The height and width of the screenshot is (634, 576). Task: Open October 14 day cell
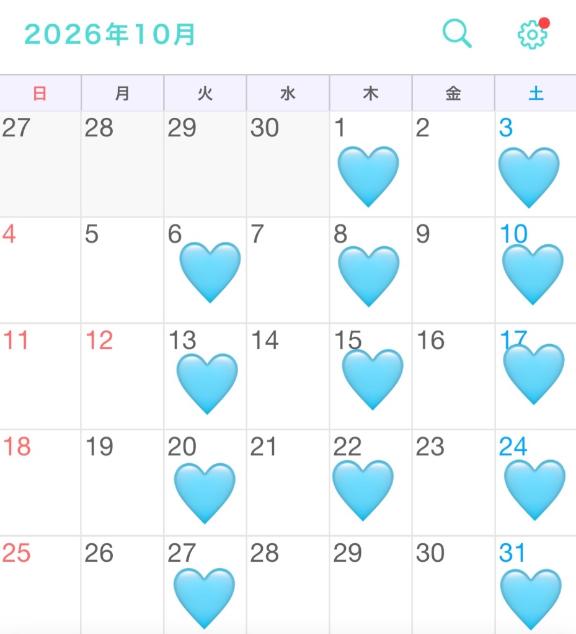[x=288, y=376]
